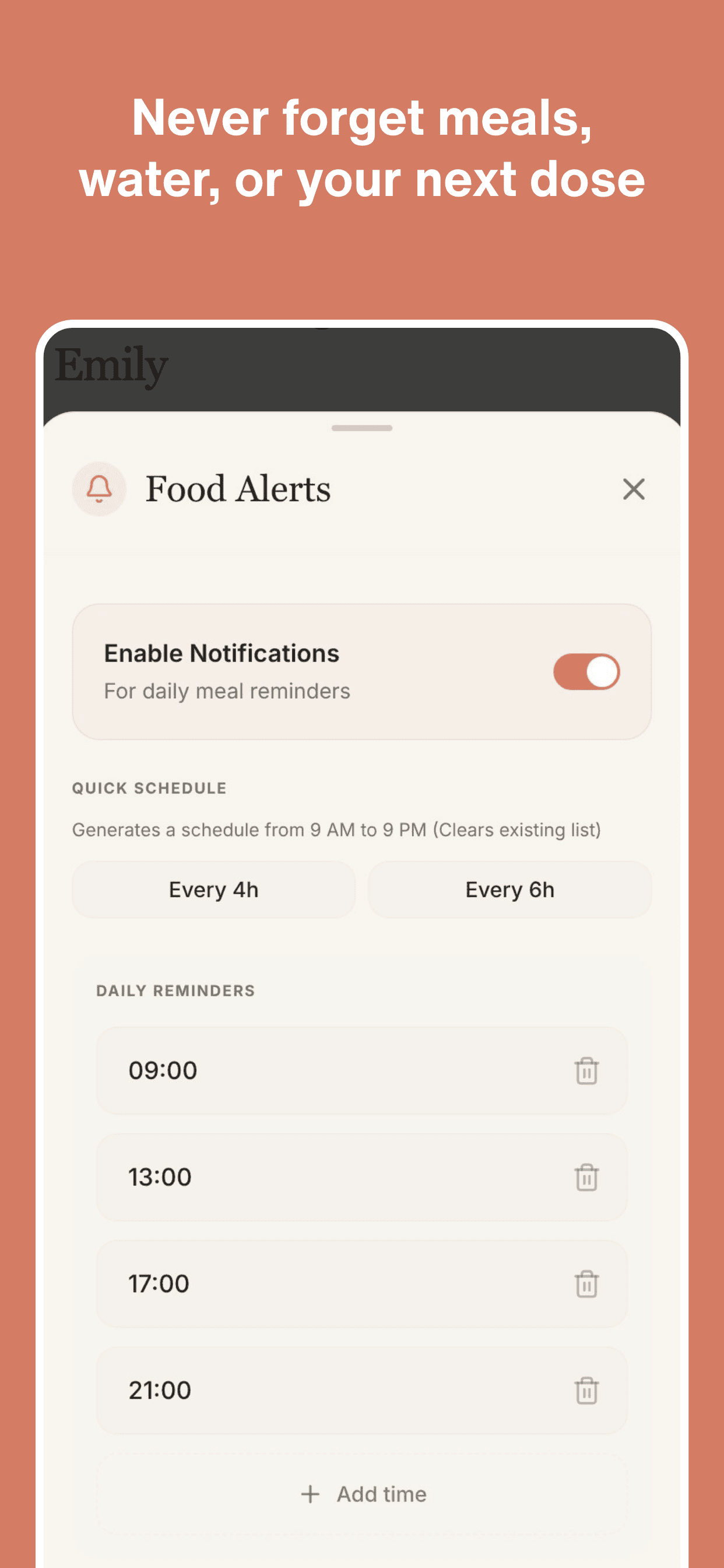724x1568 pixels.
Task: Delete the 09:00 reminder with the trash icon
Action: click(x=586, y=1070)
